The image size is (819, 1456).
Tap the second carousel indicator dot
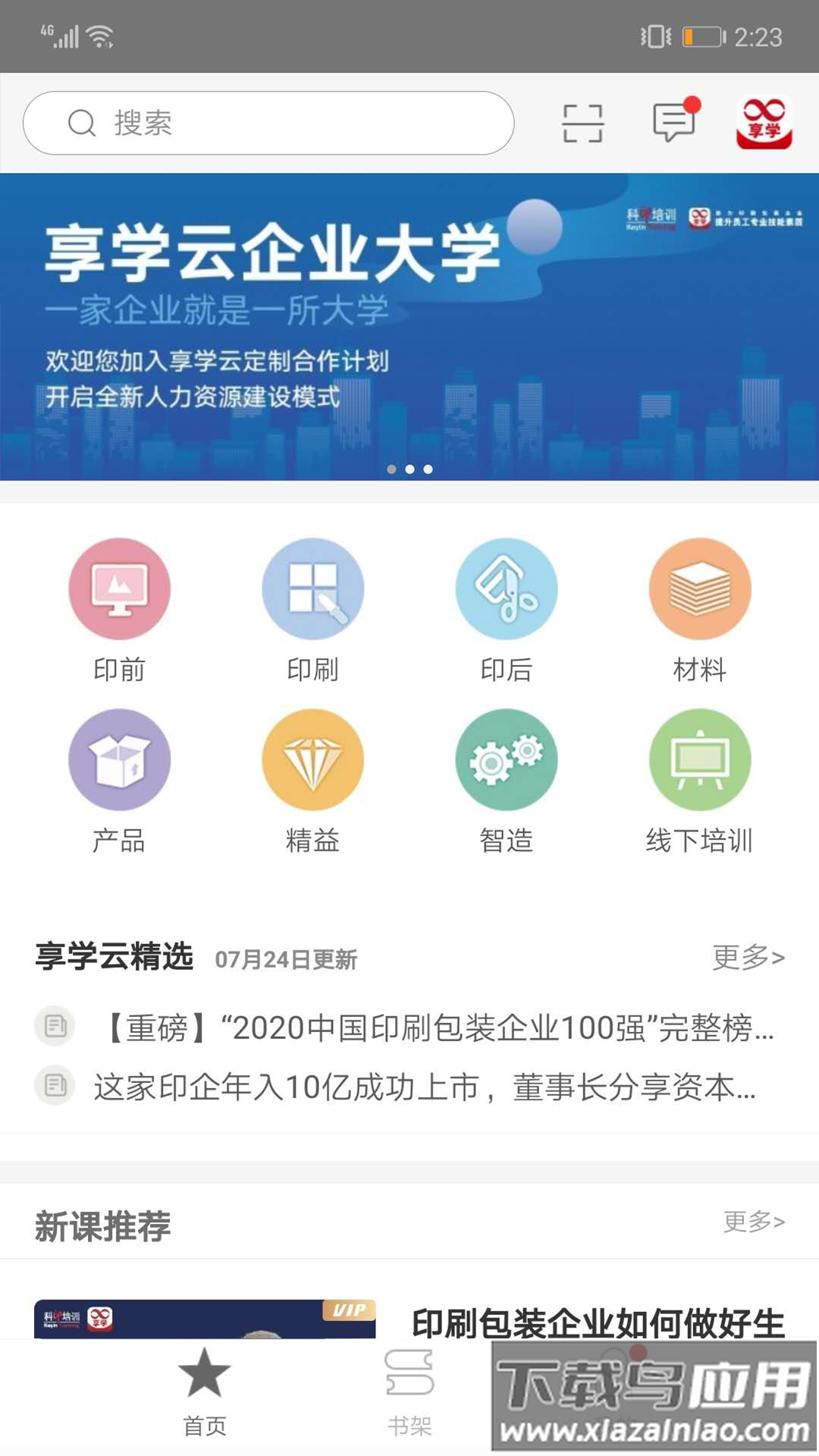pyautogui.click(x=409, y=469)
